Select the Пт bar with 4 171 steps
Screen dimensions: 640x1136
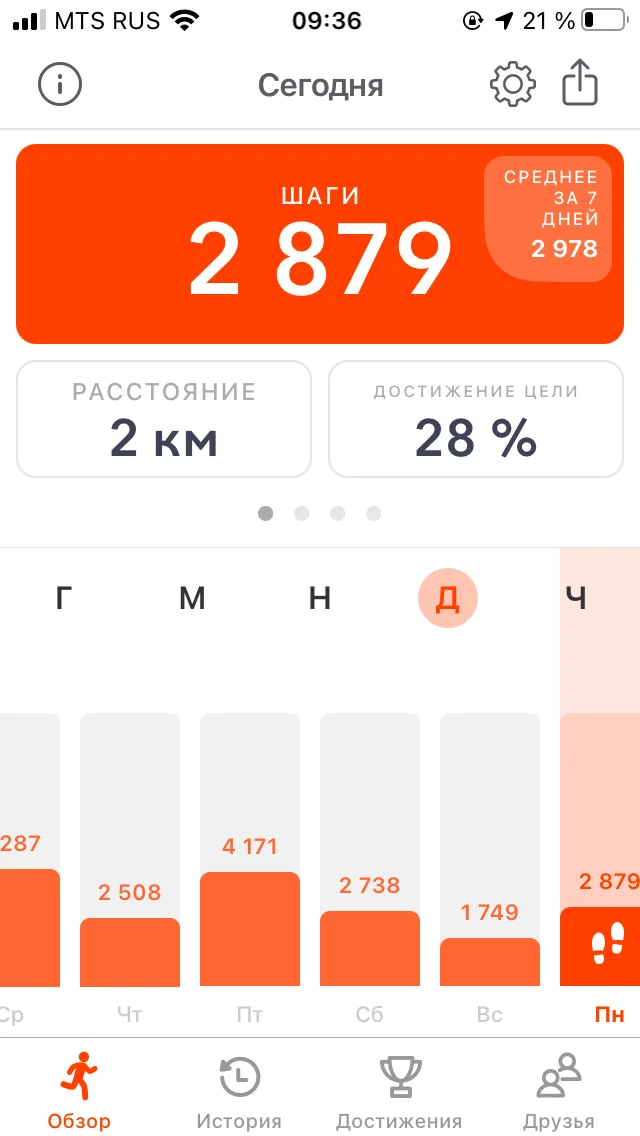tap(250, 928)
